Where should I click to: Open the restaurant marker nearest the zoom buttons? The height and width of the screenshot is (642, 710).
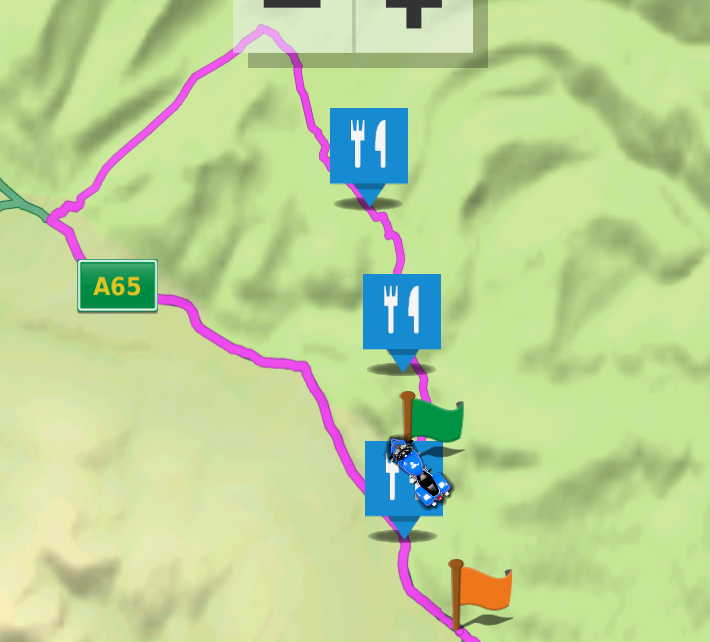[x=368, y=146]
